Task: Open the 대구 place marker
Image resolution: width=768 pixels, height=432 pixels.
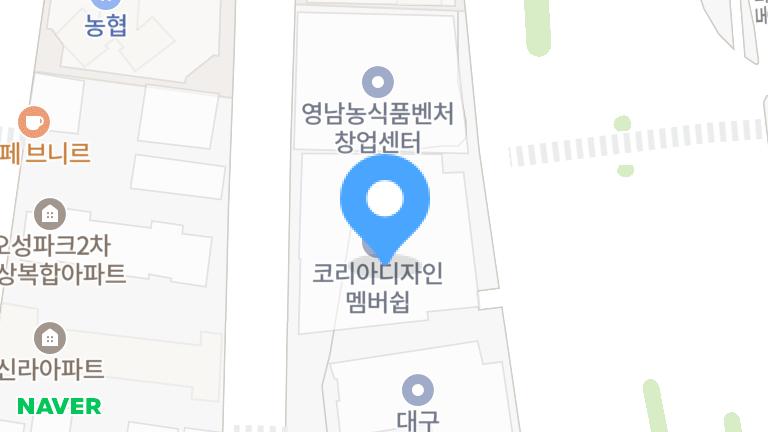Action: [x=418, y=389]
